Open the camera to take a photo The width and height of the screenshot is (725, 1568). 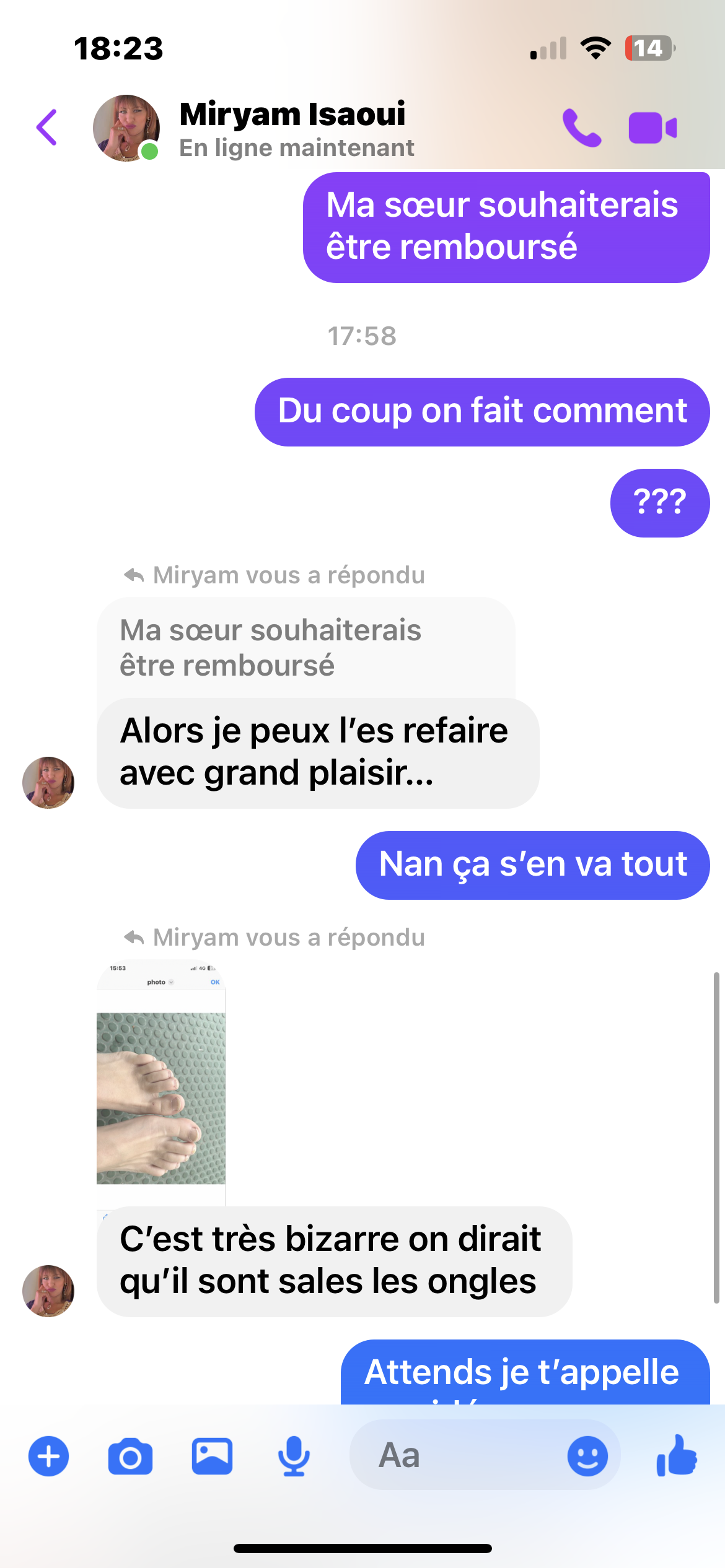(130, 1456)
